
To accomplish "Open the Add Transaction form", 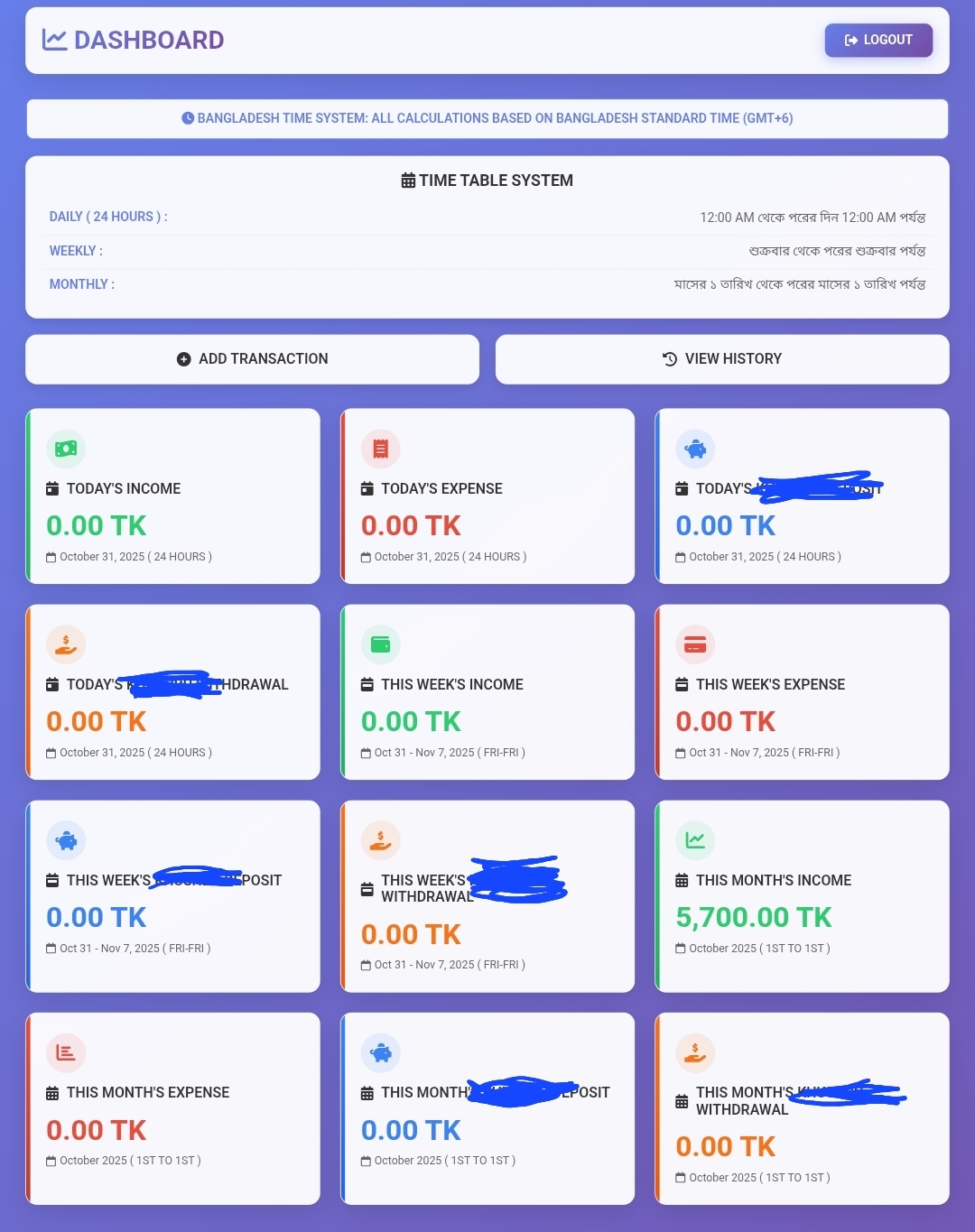I will [252, 359].
